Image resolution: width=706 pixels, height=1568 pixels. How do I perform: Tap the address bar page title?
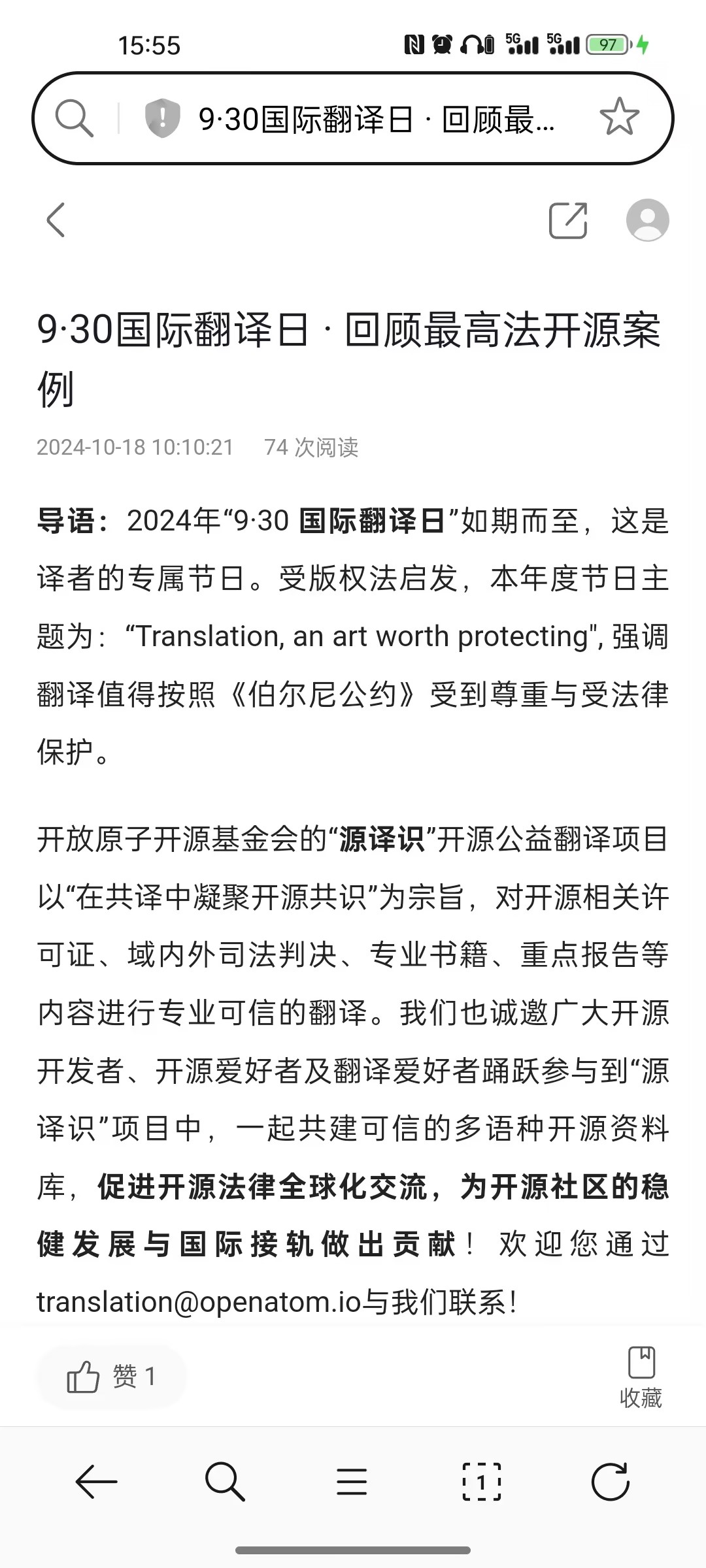point(377,119)
